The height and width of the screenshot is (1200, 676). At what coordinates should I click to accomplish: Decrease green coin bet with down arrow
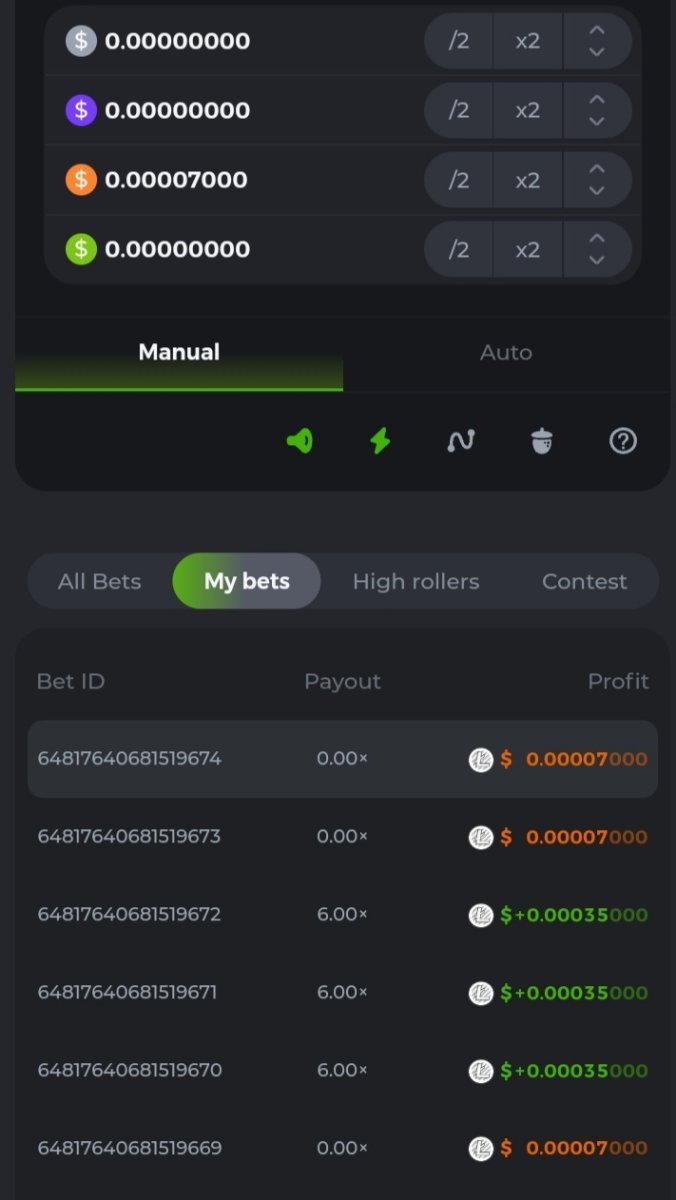pos(597,260)
